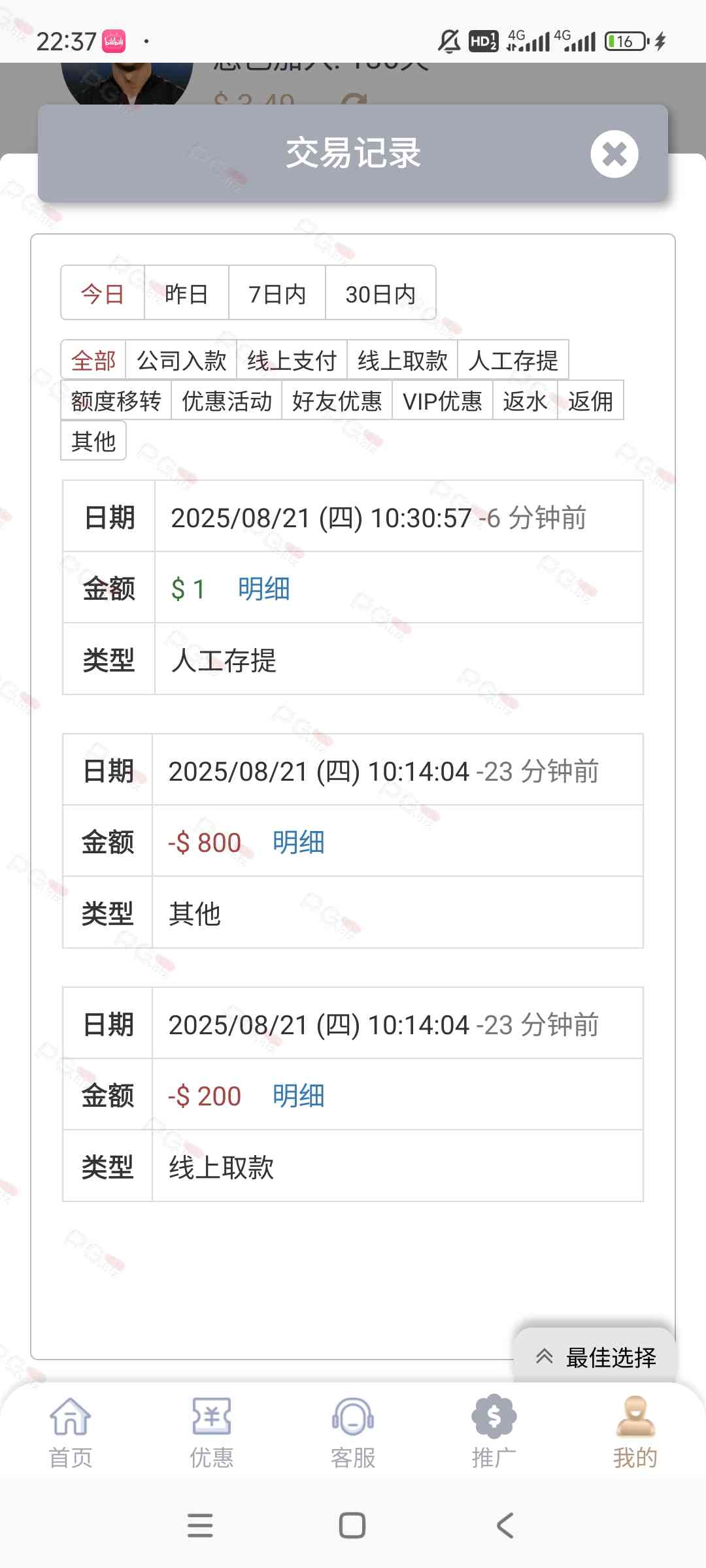
Task: View 明细 of the -$ 800 record
Action: (x=298, y=842)
